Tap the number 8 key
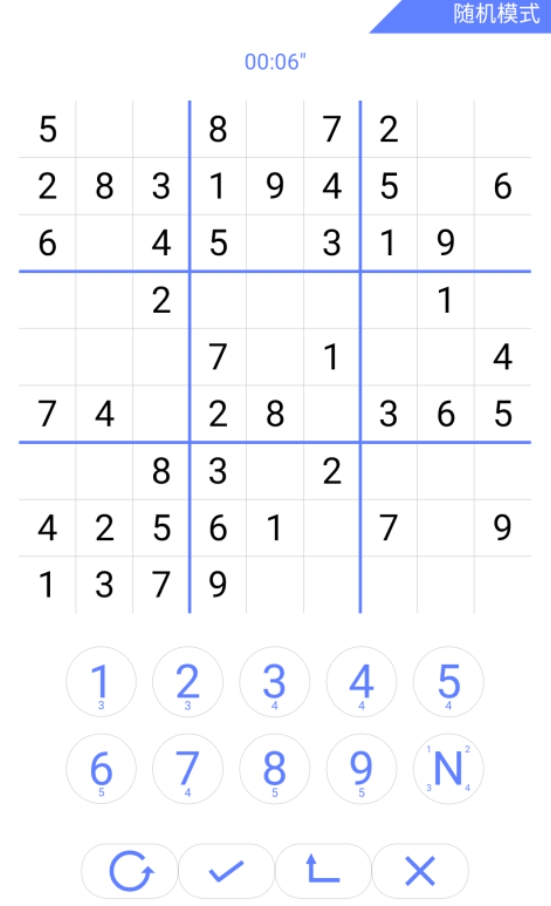The height and width of the screenshot is (906, 551). pos(274,769)
